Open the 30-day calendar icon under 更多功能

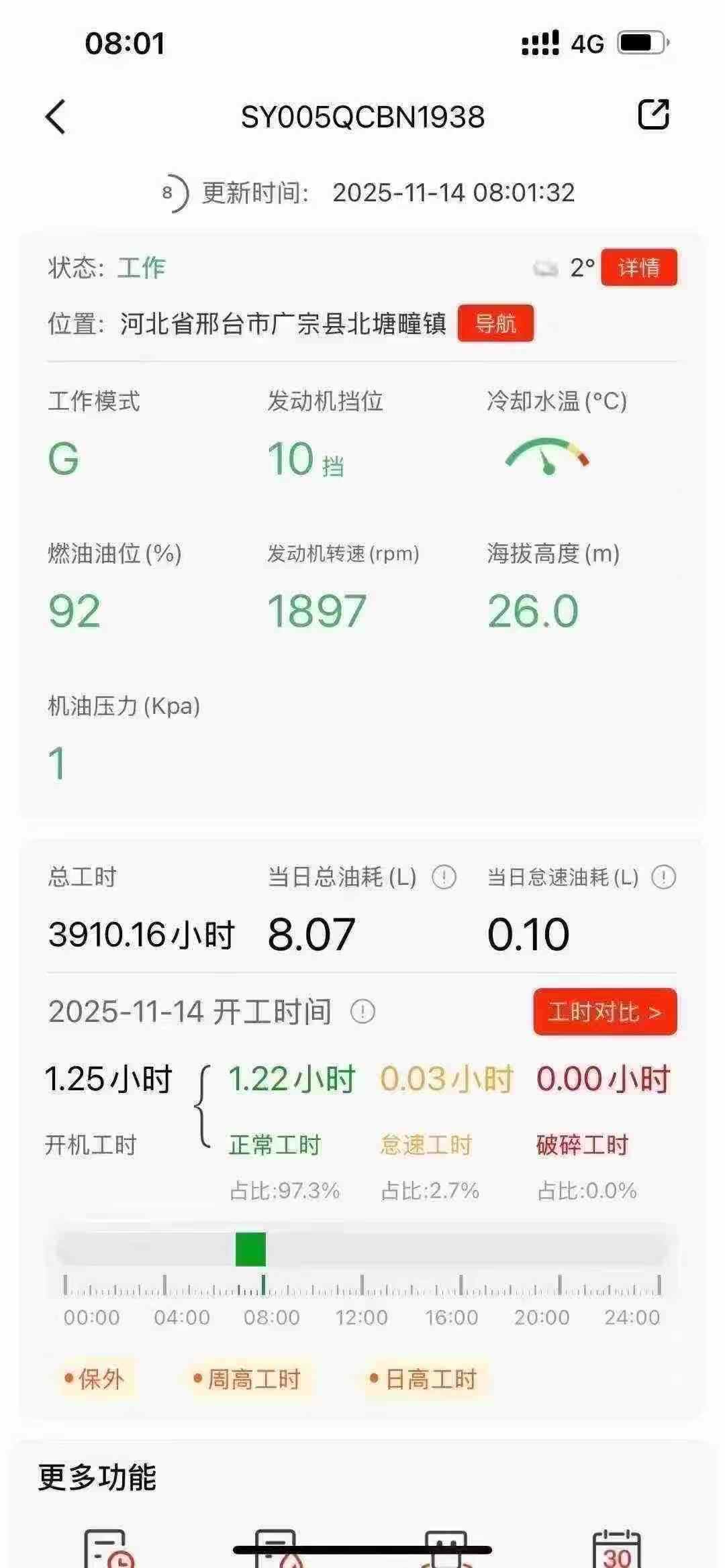[x=614, y=1549]
